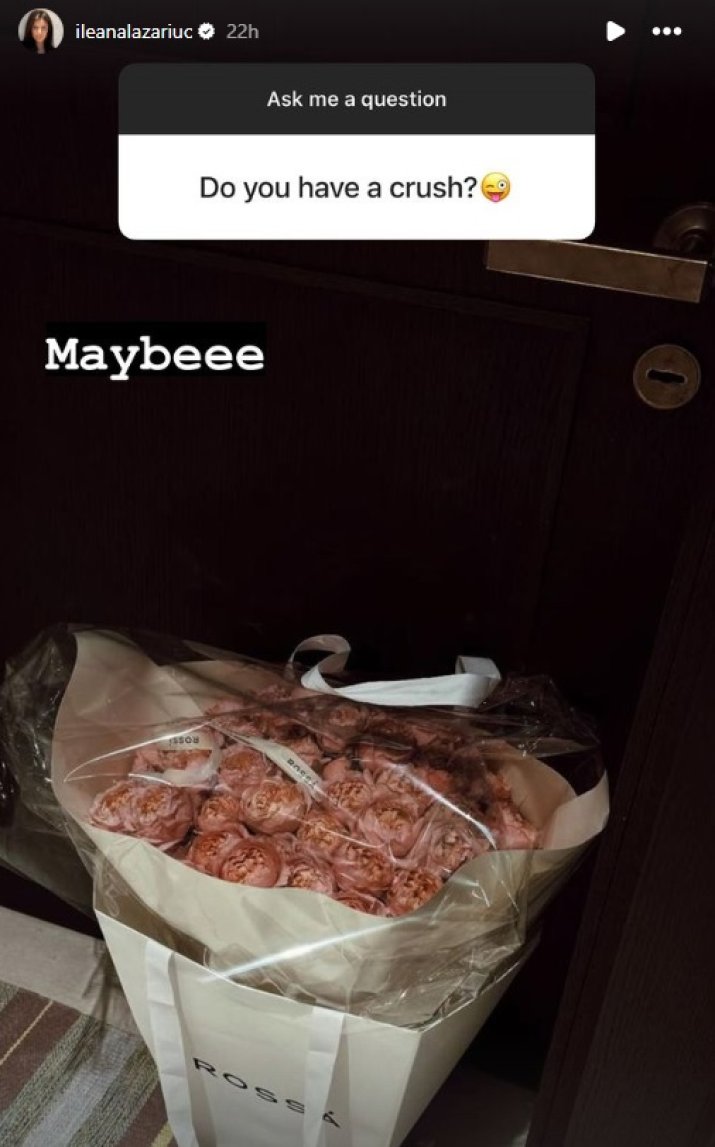Tap the story play button

(615, 31)
